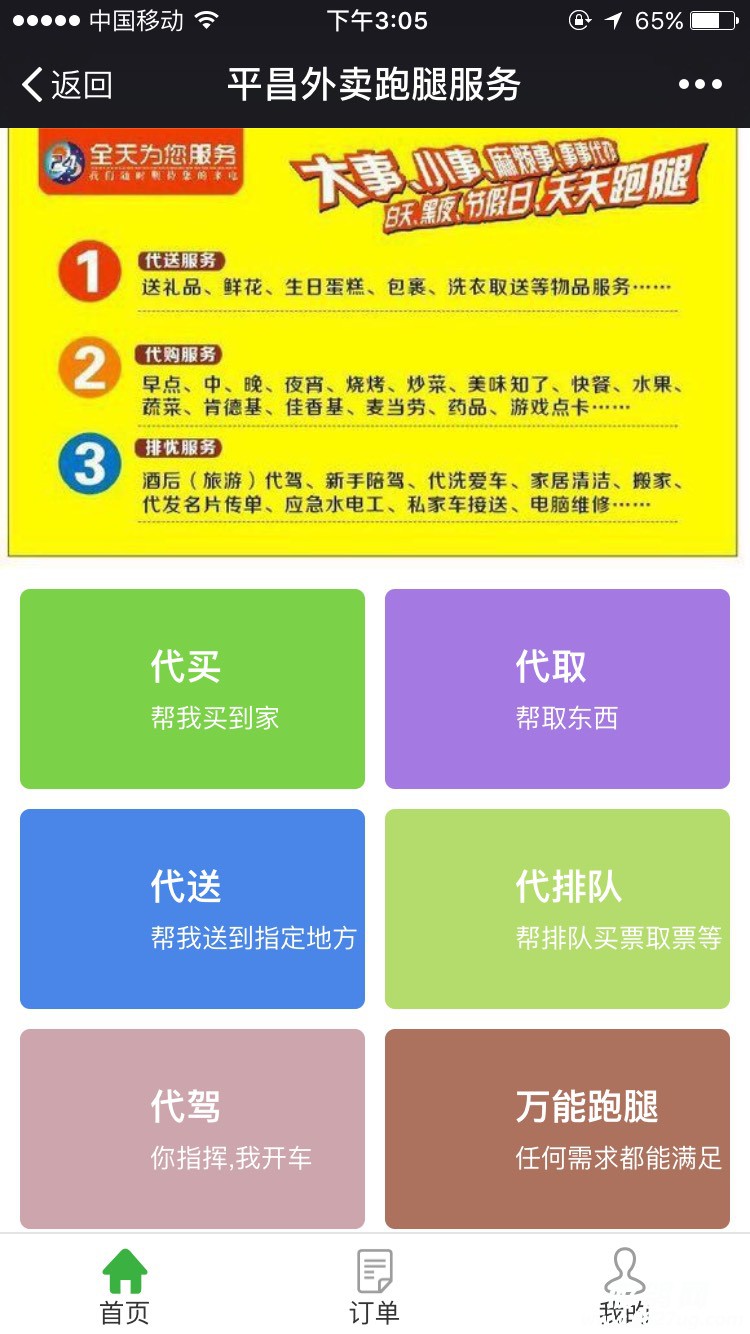Select the 代取 pick-up service card
The width and height of the screenshot is (750, 1334).
coord(557,689)
